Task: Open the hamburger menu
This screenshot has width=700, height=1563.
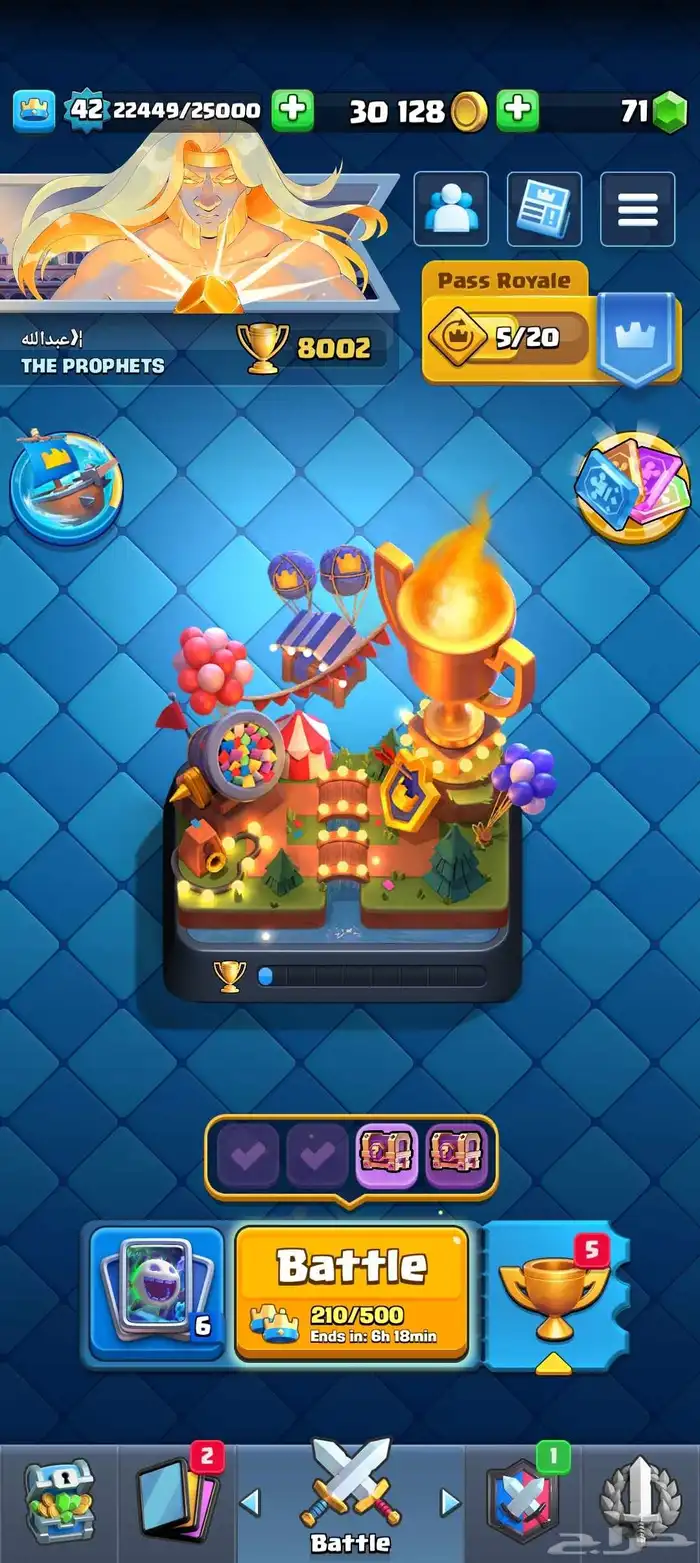Action: [x=637, y=209]
